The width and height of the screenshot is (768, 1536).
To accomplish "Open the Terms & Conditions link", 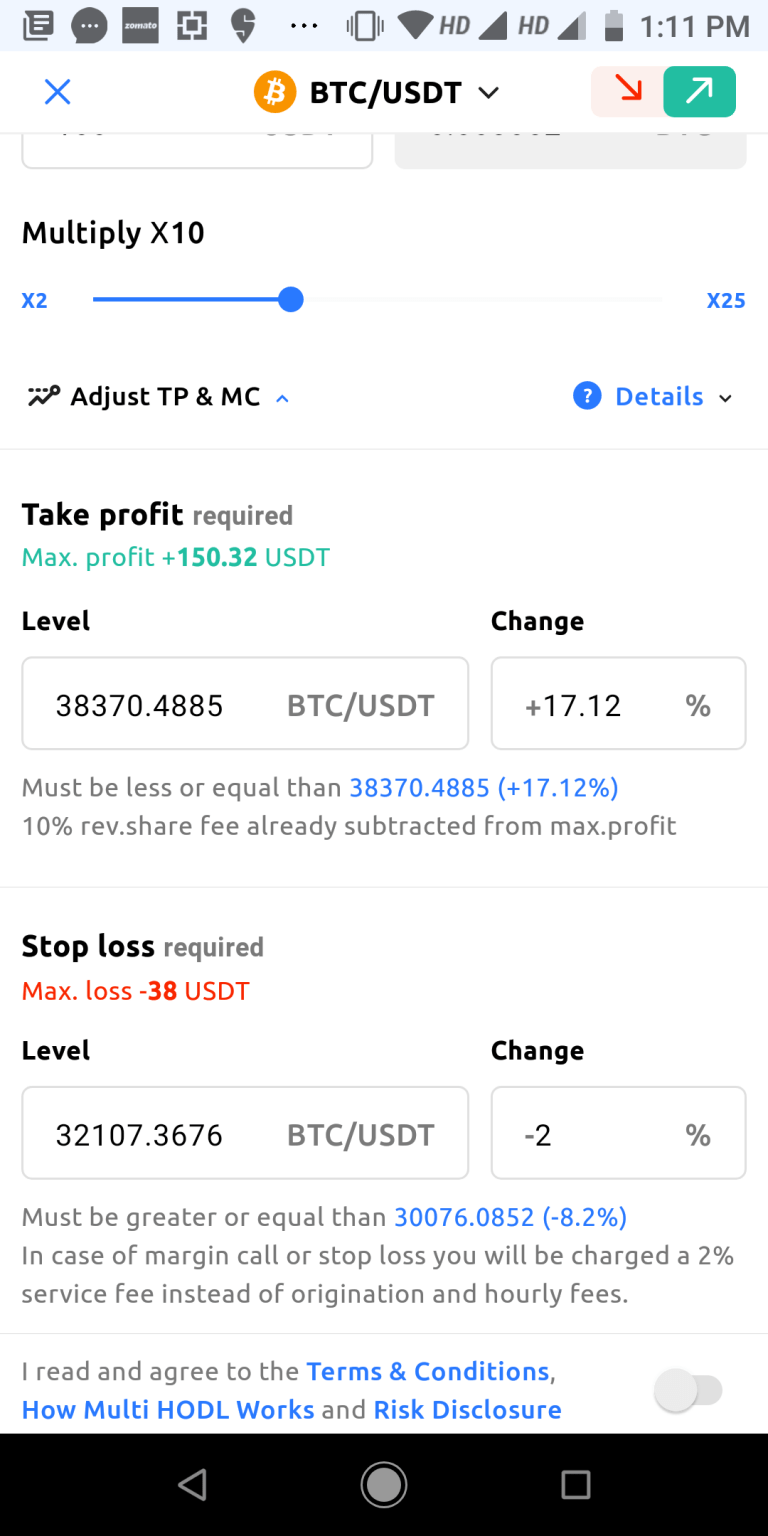I will tap(428, 1371).
